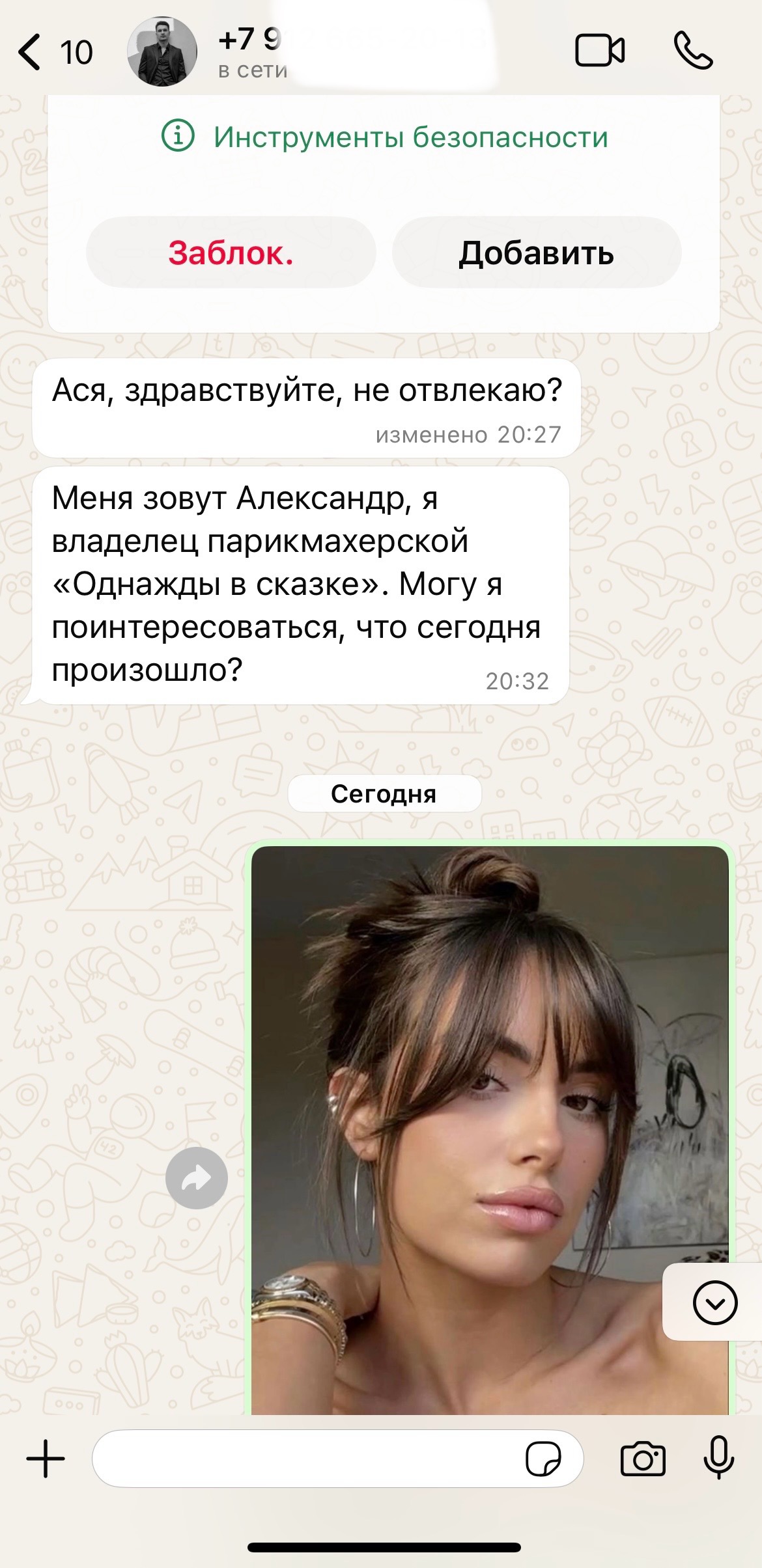This screenshot has height=1568, width=762.
Task: Open the contact's profile photo
Action: click(x=162, y=51)
